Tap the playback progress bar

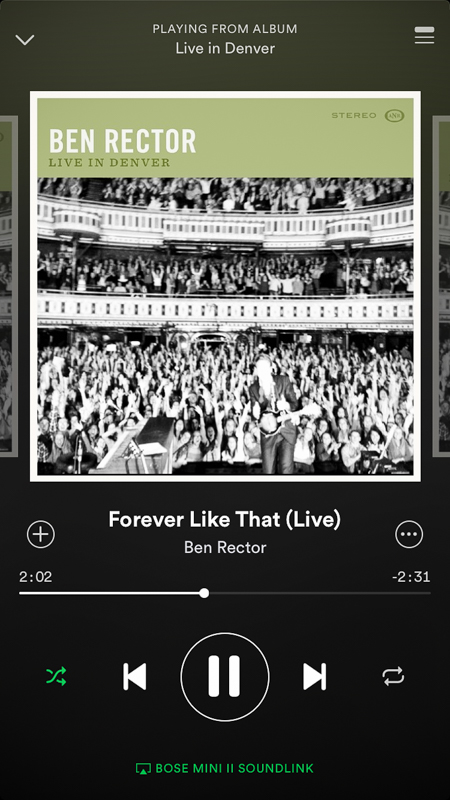tap(225, 593)
